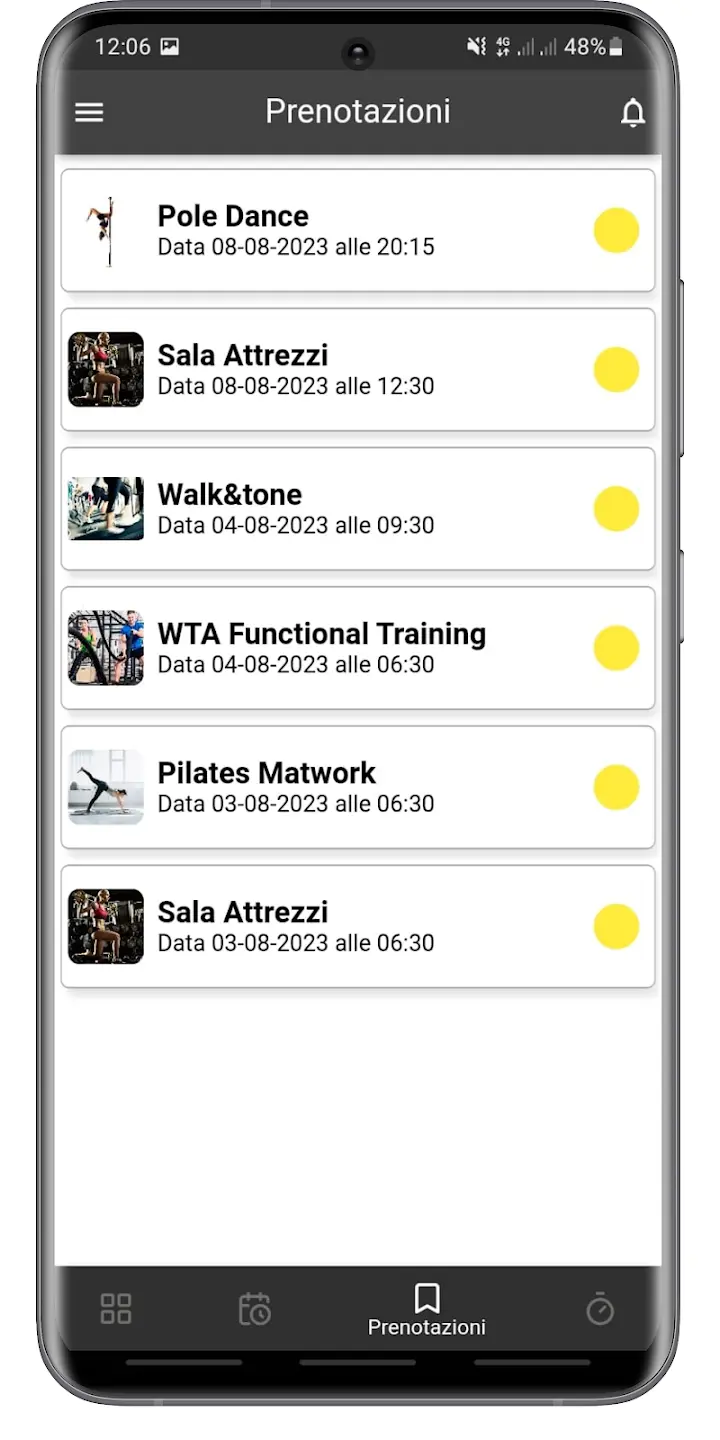Open the Pole Dance booking at 20:15
The image size is (720, 1440).
pyautogui.click(x=357, y=231)
